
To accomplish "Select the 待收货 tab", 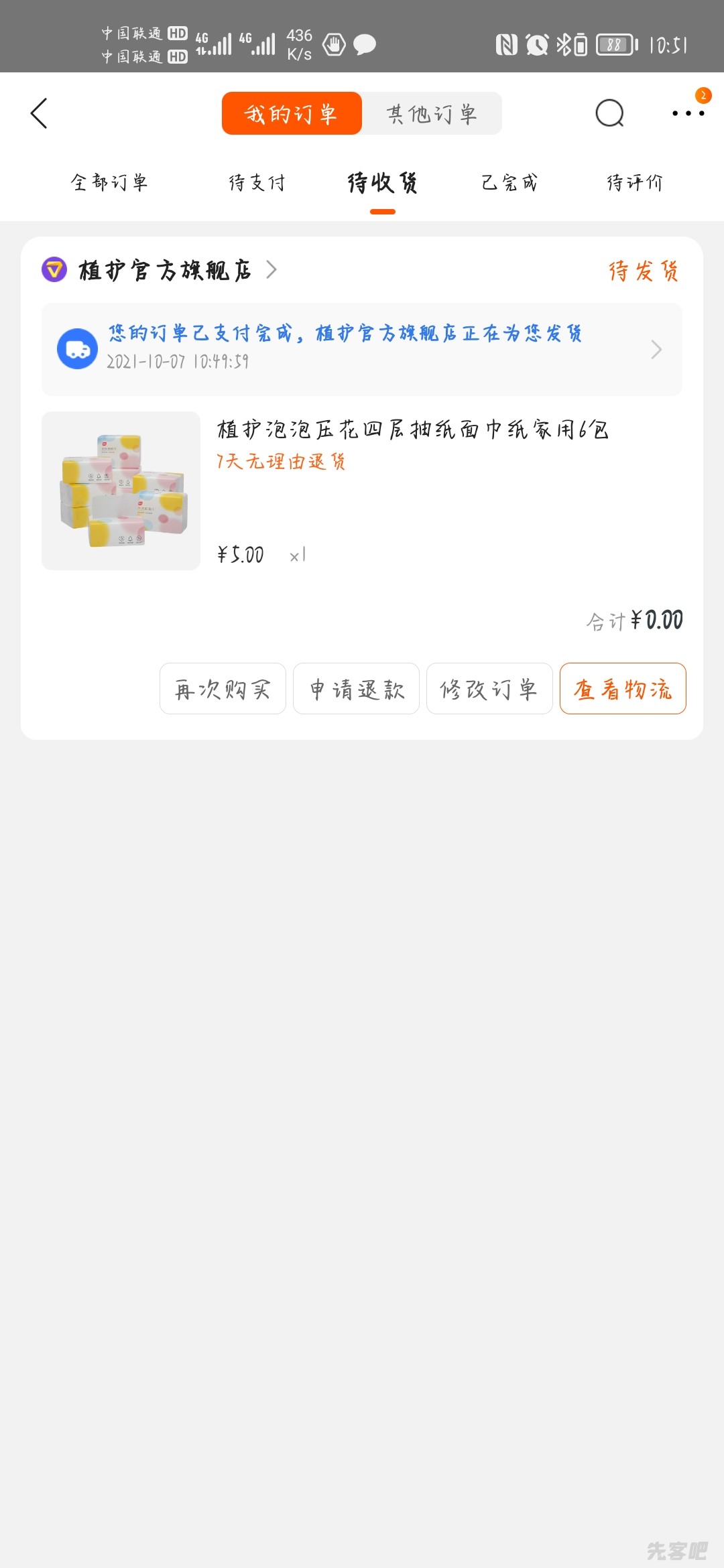I will (382, 182).
